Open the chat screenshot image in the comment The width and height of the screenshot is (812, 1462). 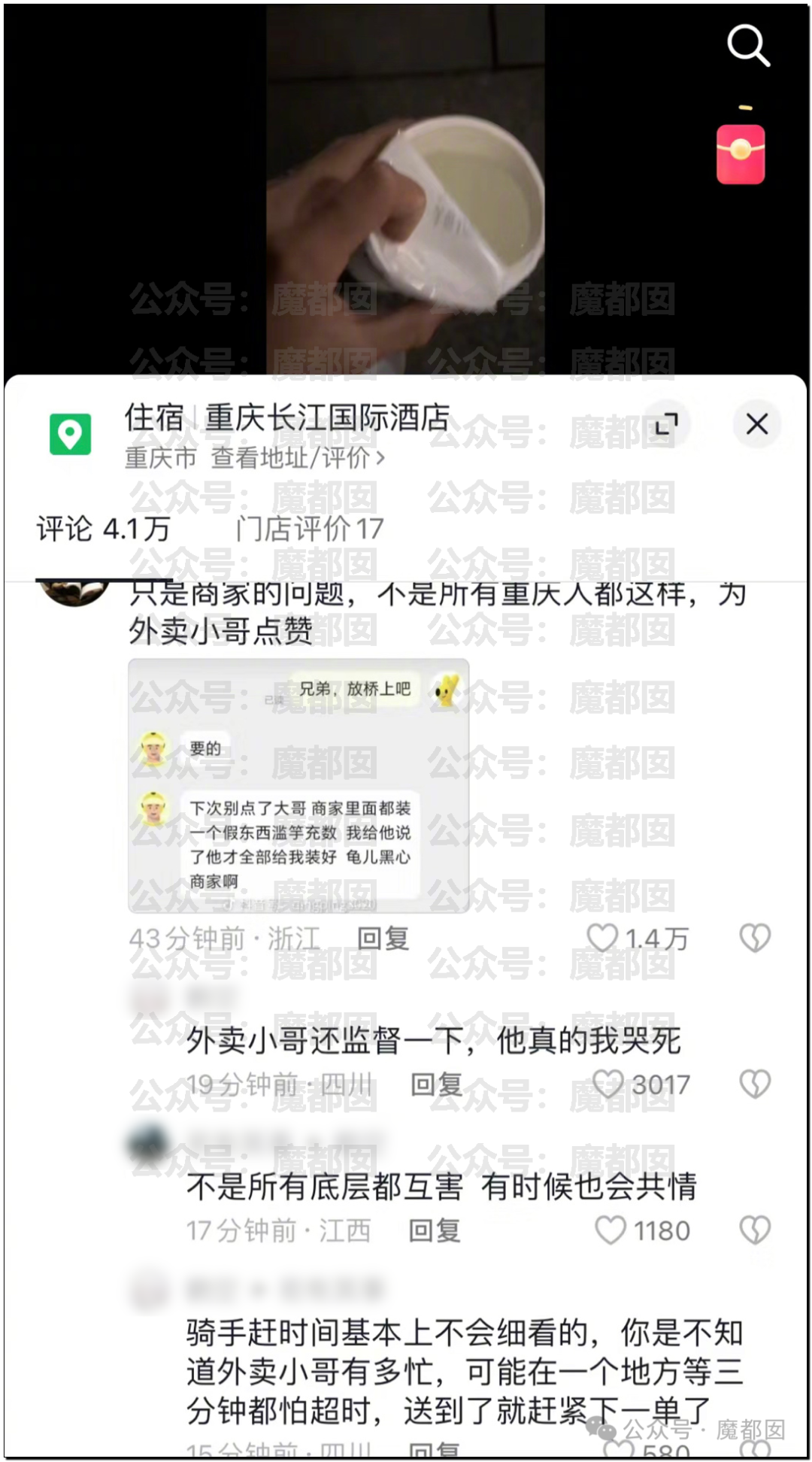[x=298, y=786]
